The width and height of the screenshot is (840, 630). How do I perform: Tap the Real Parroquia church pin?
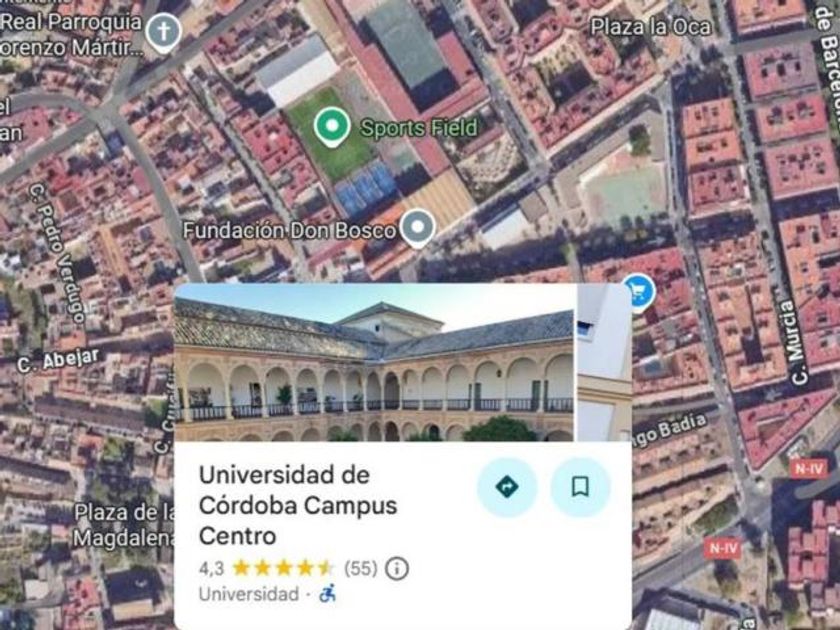tap(163, 33)
